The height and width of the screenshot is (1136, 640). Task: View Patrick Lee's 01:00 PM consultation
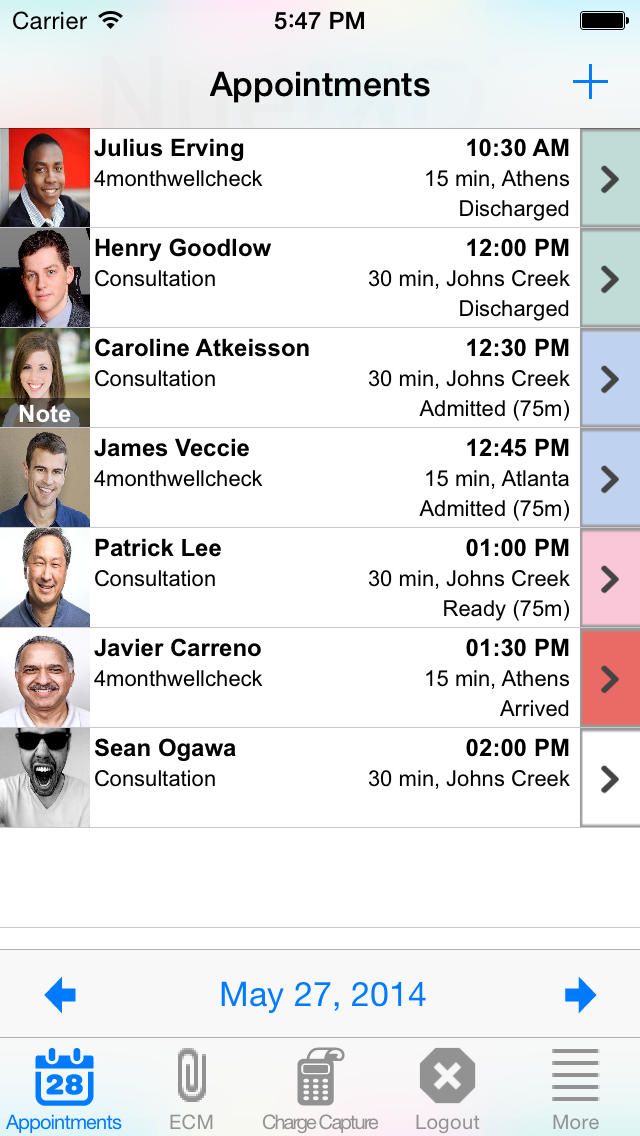coord(330,578)
